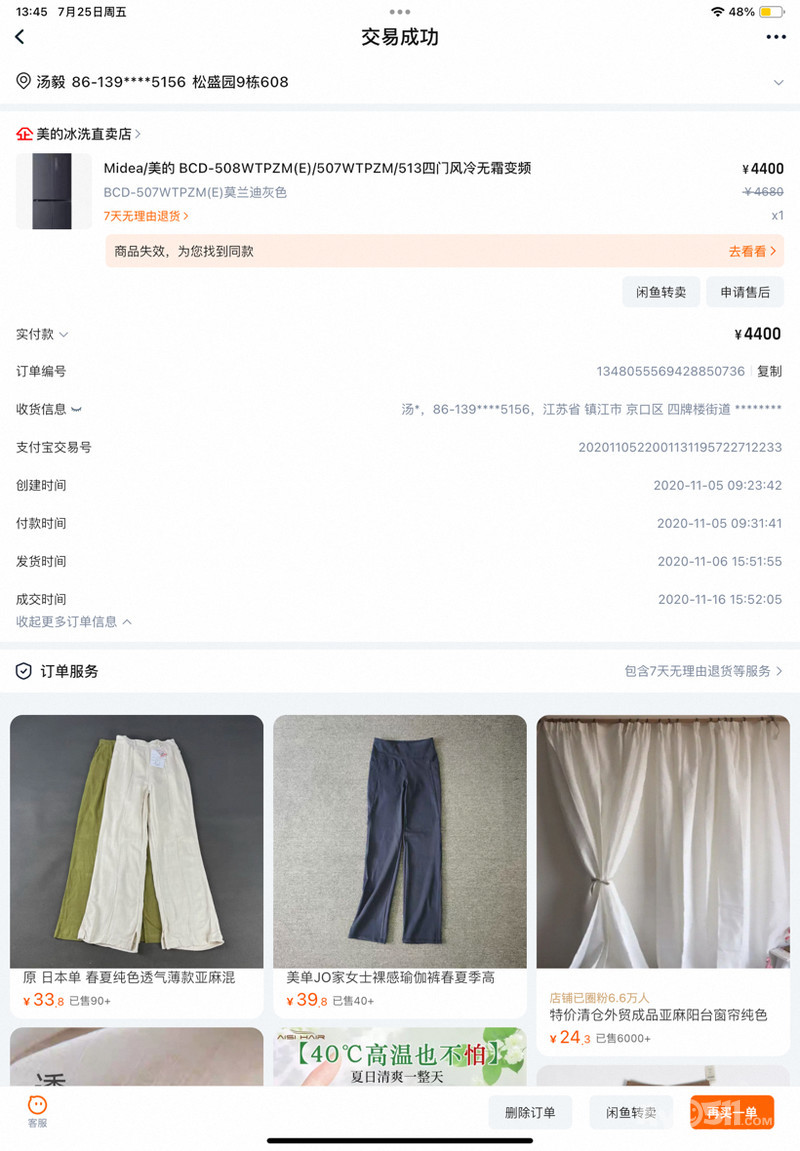Delete this order with 删除订单
Image resolution: width=800 pixels, height=1151 pixels.
click(530, 1113)
